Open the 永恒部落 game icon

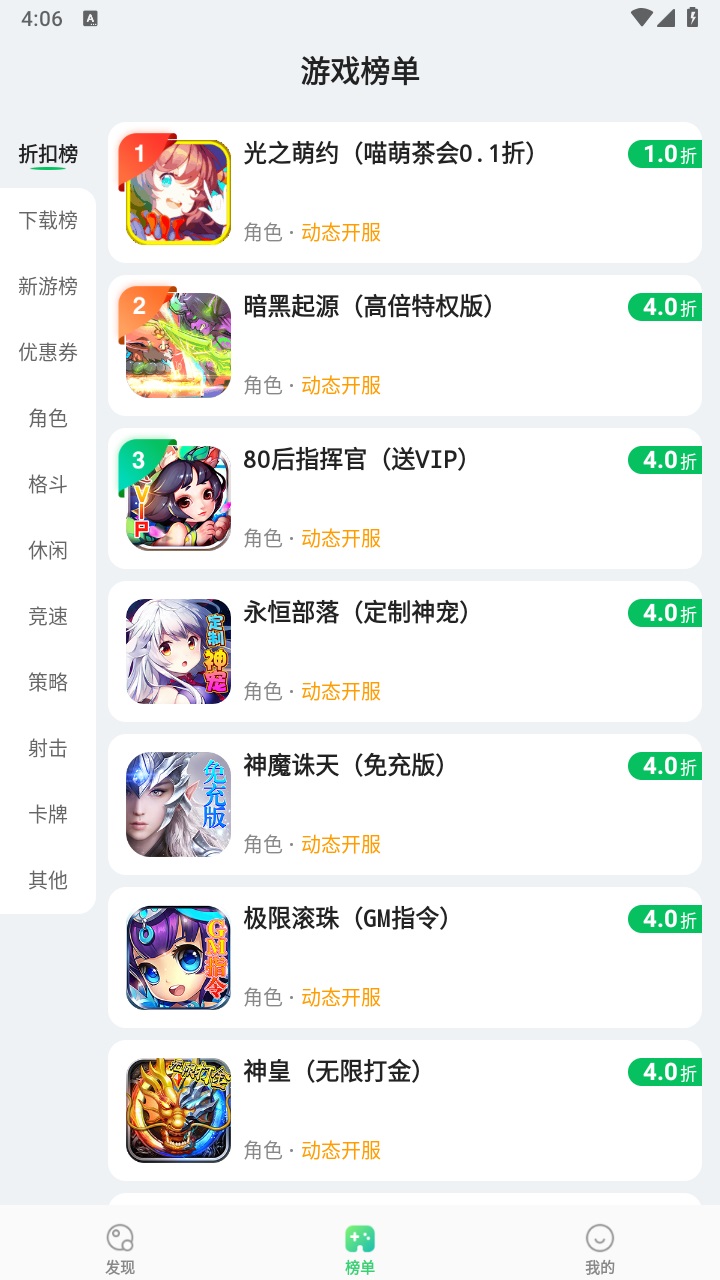(177, 651)
